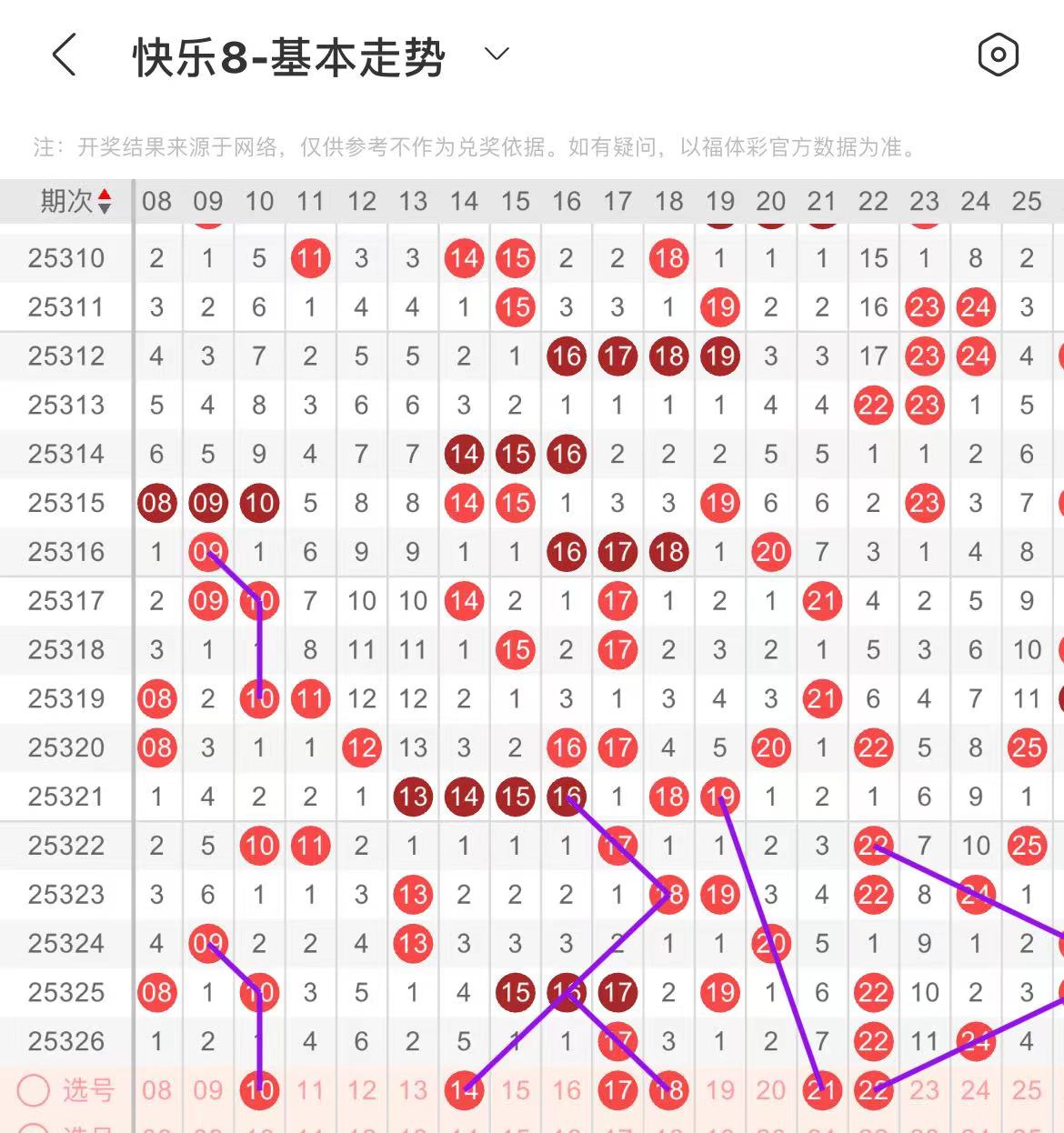Deselect number 17 in the 选号 row
The width and height of the screenshot is (1064, 1133).
pyautogui.click(x=617, y=1089)
